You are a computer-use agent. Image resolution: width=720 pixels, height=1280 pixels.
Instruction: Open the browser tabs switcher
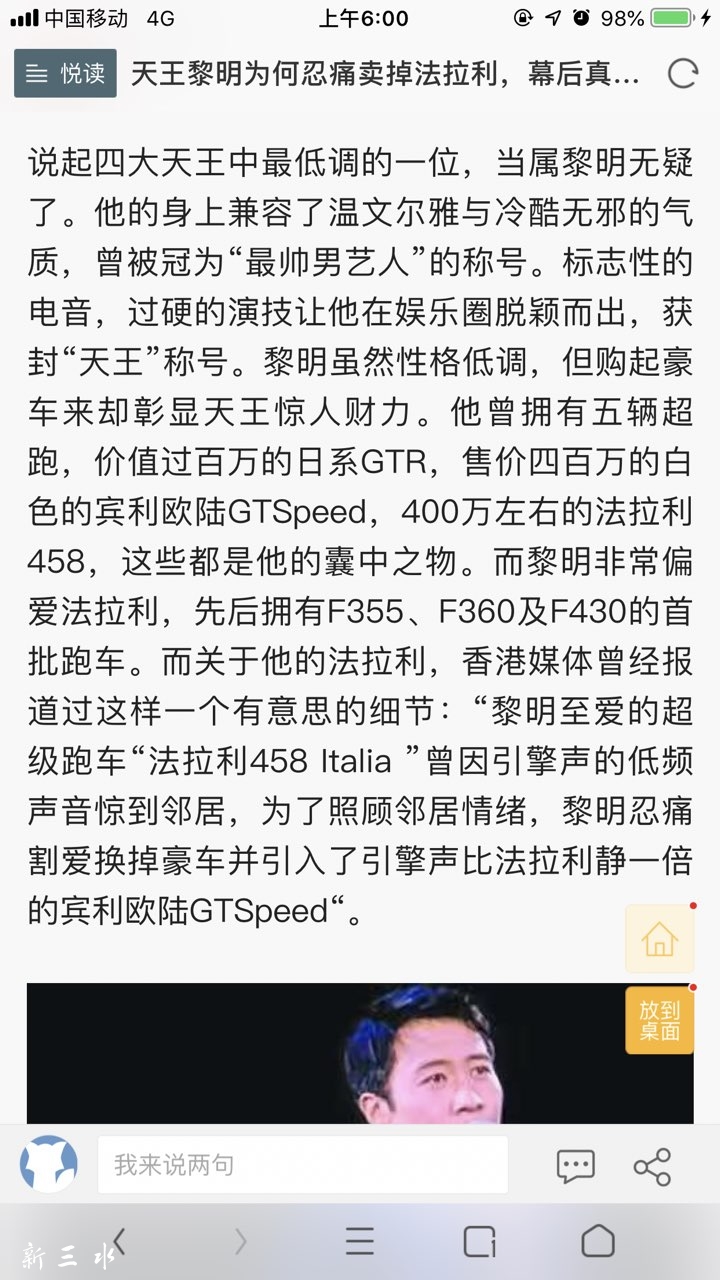pos(480,1241)
